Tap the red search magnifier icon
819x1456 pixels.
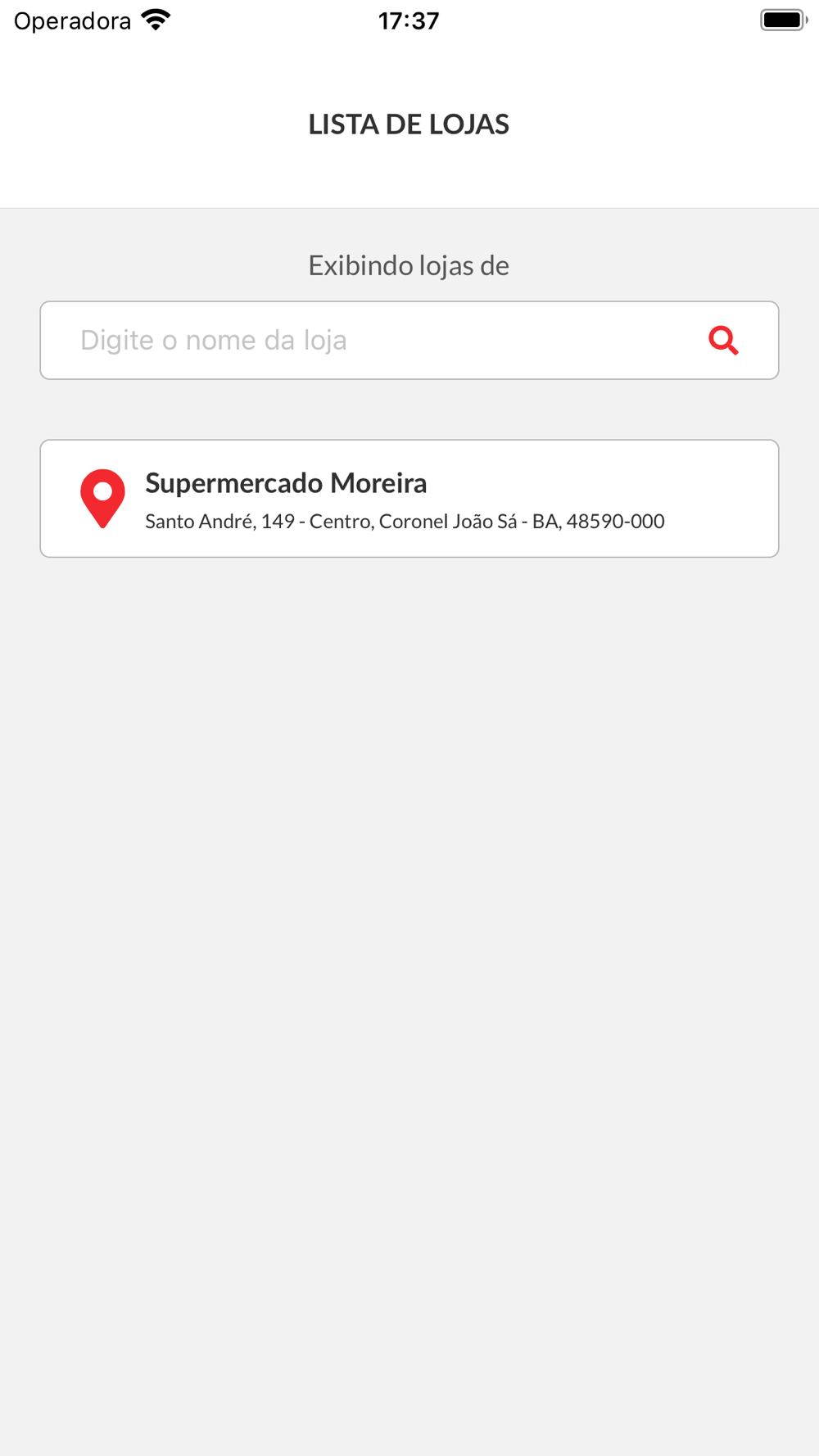pos(723,340)
